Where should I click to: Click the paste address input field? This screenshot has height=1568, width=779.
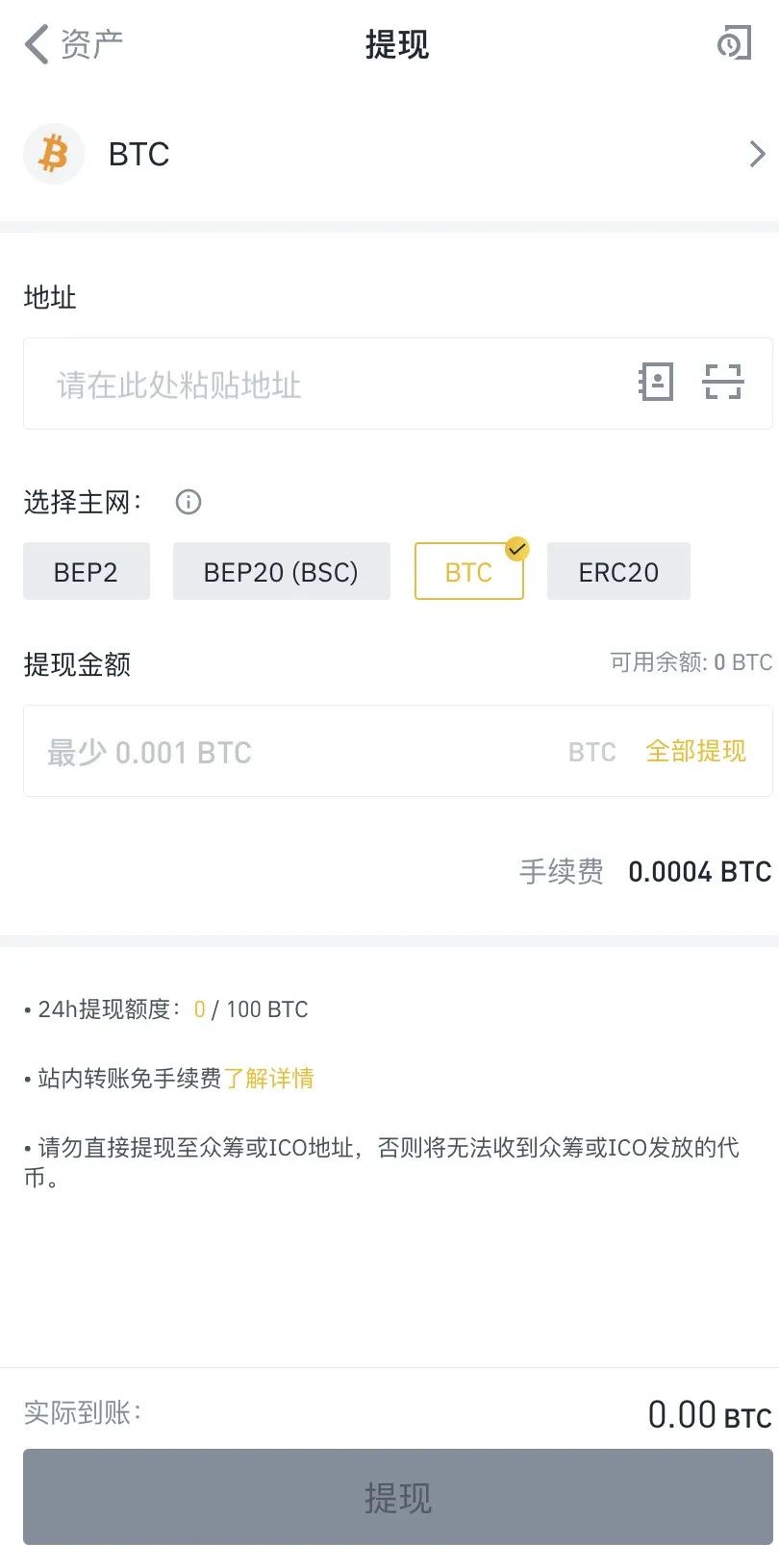[x=289, y=385]
